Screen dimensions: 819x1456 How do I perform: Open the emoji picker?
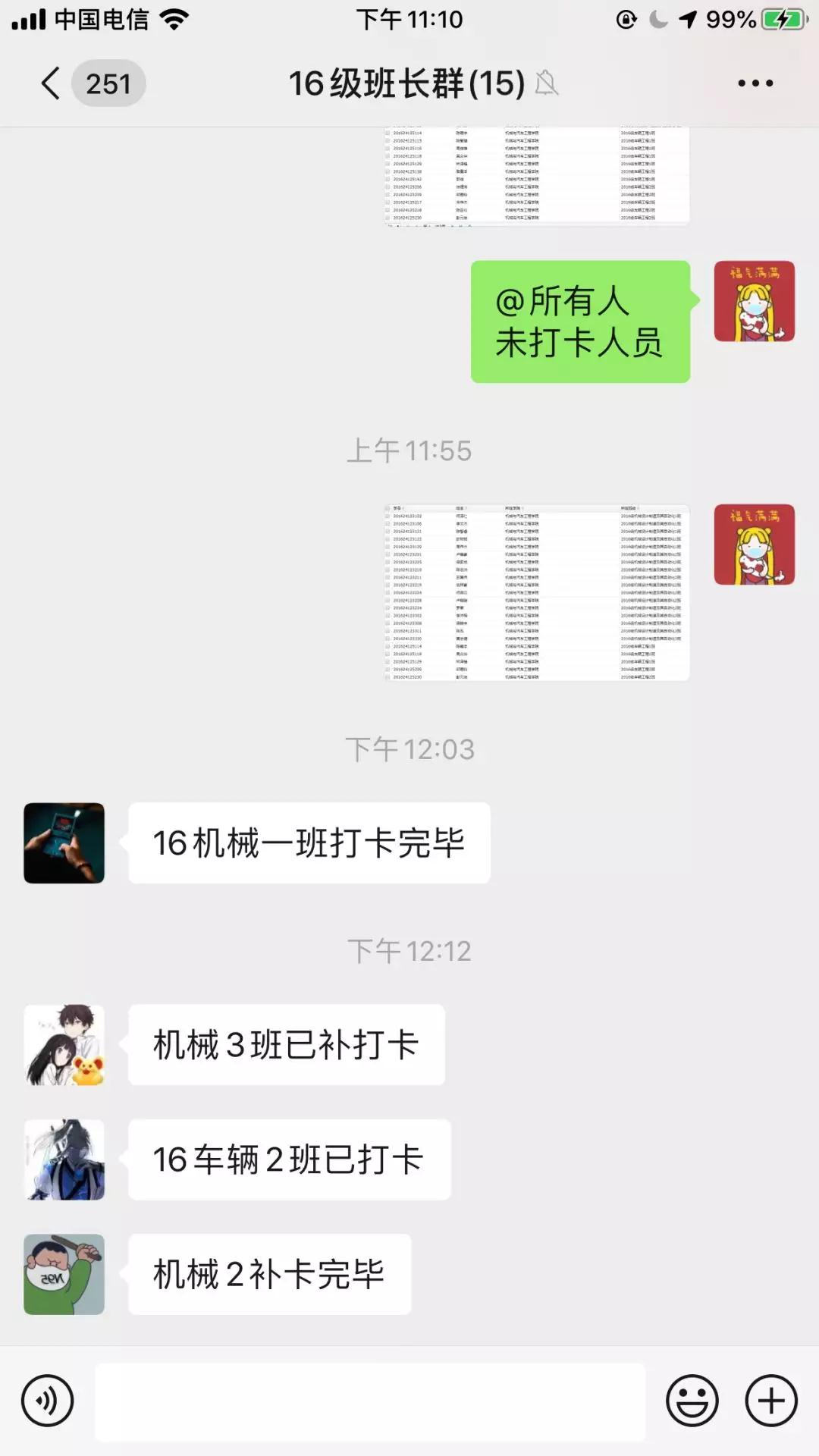pyautogui.click(x=692, y=1401)
